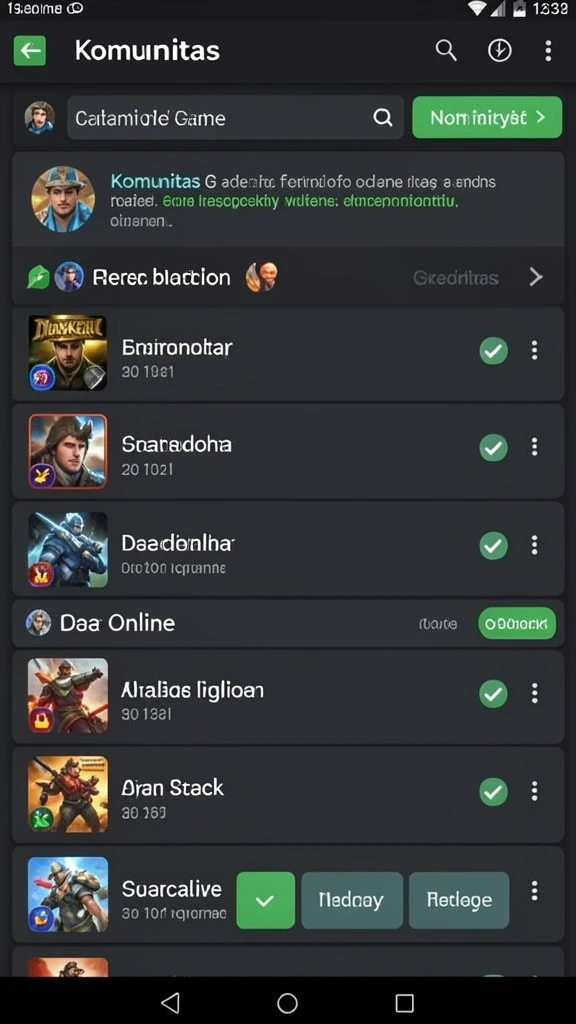Toggle the checkmark beside Snanadoha
Viewport: 576px width, 1024px height.
click(494, 448)
